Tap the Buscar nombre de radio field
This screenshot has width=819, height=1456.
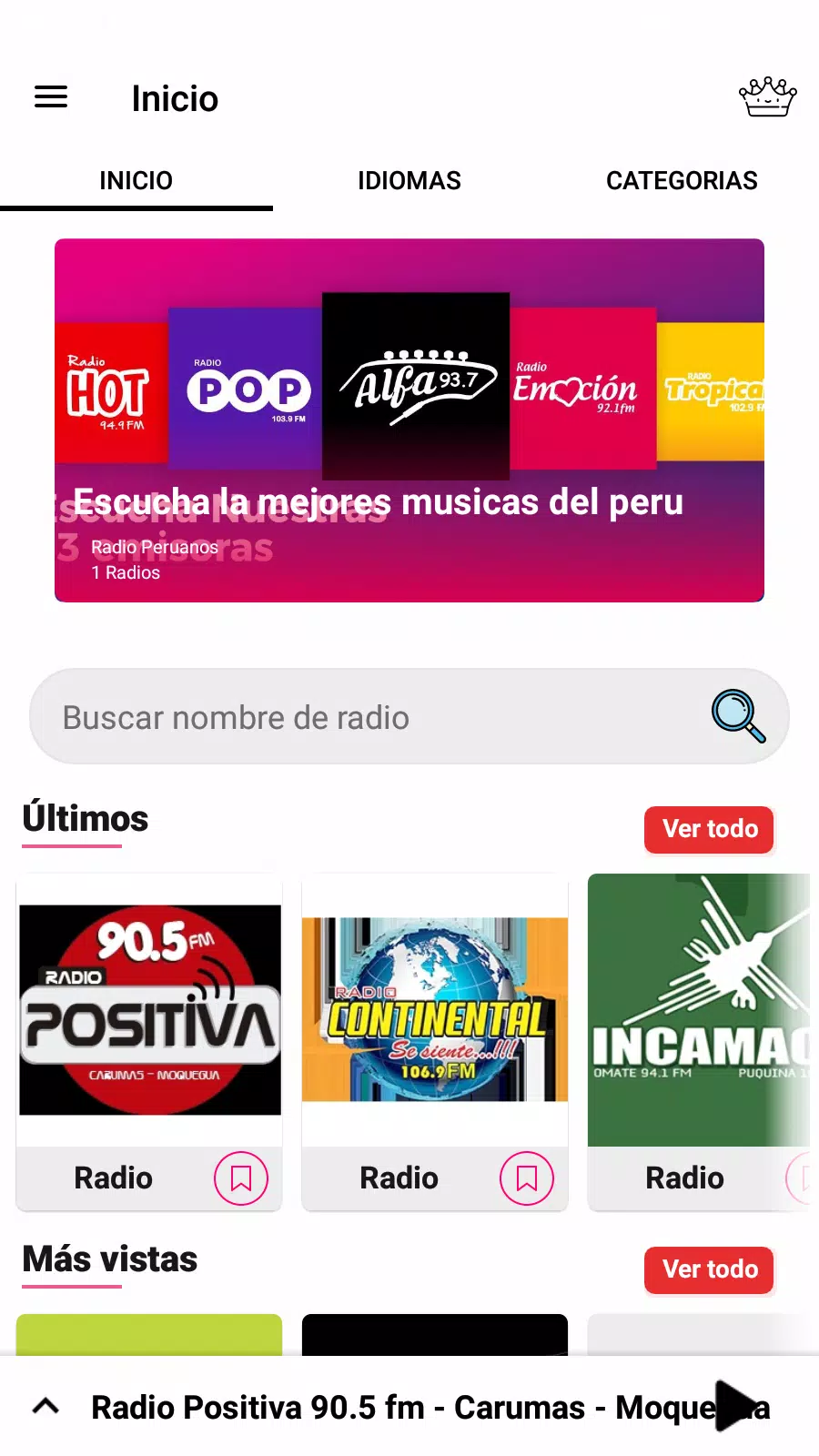point(364,717)
